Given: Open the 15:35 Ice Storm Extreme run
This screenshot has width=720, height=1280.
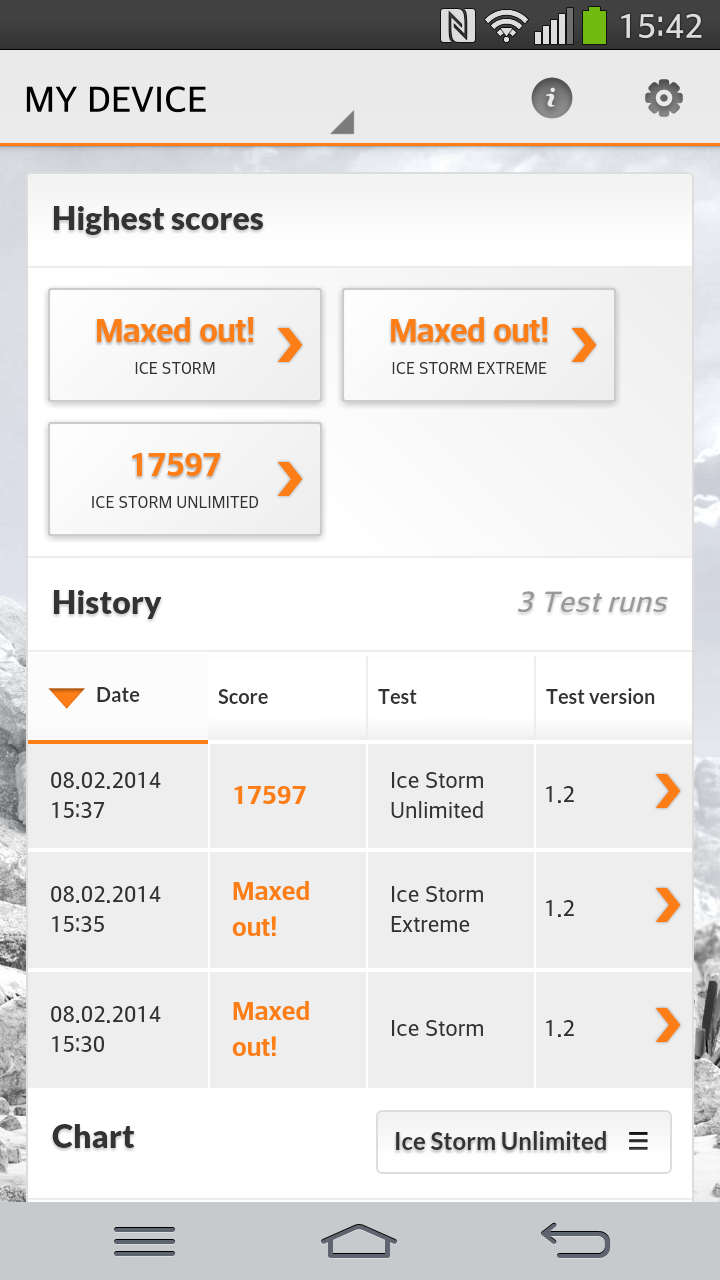Looking at the screenshot, I should pos(360,909).
